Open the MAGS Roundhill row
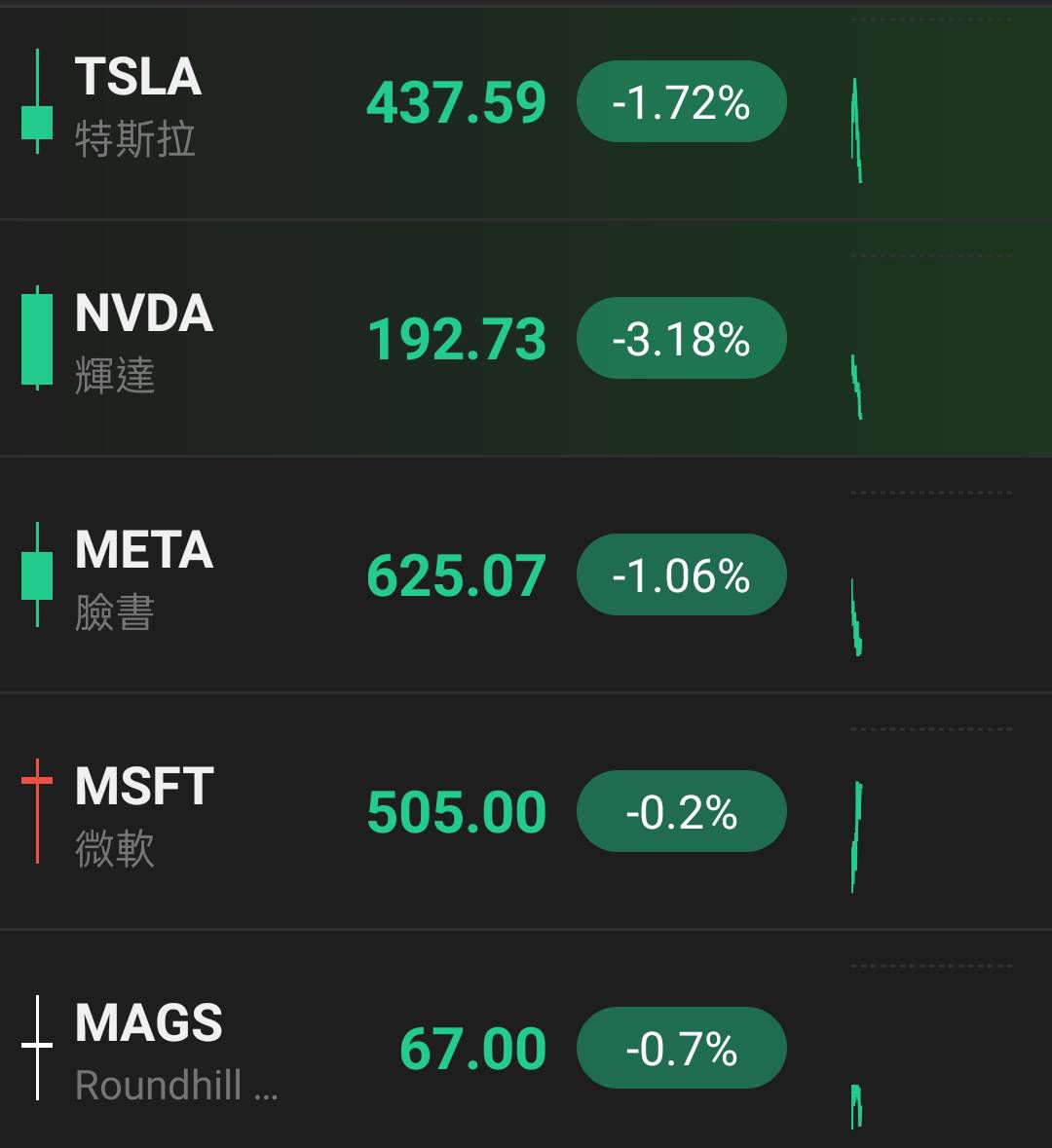 [149, 1049]
